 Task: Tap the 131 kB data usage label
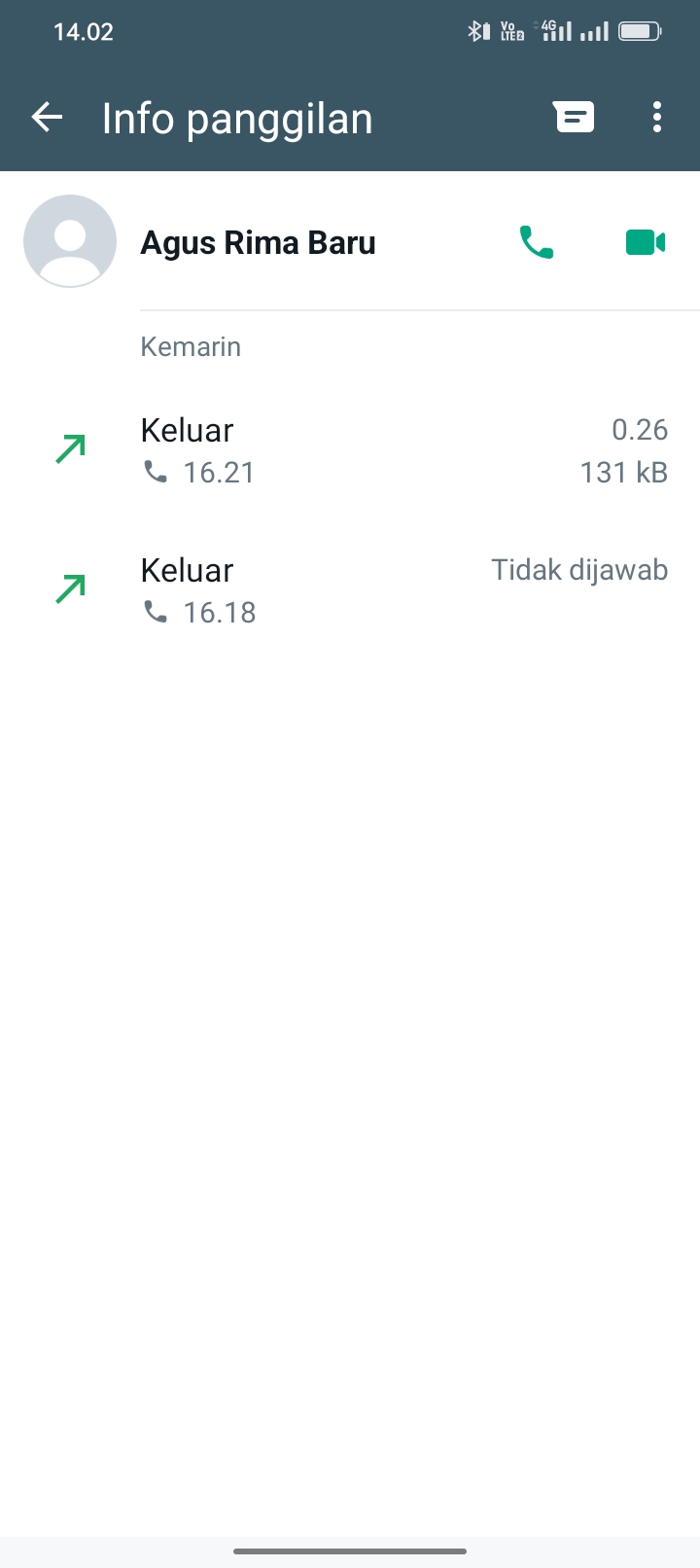click(x=623, y=473)
